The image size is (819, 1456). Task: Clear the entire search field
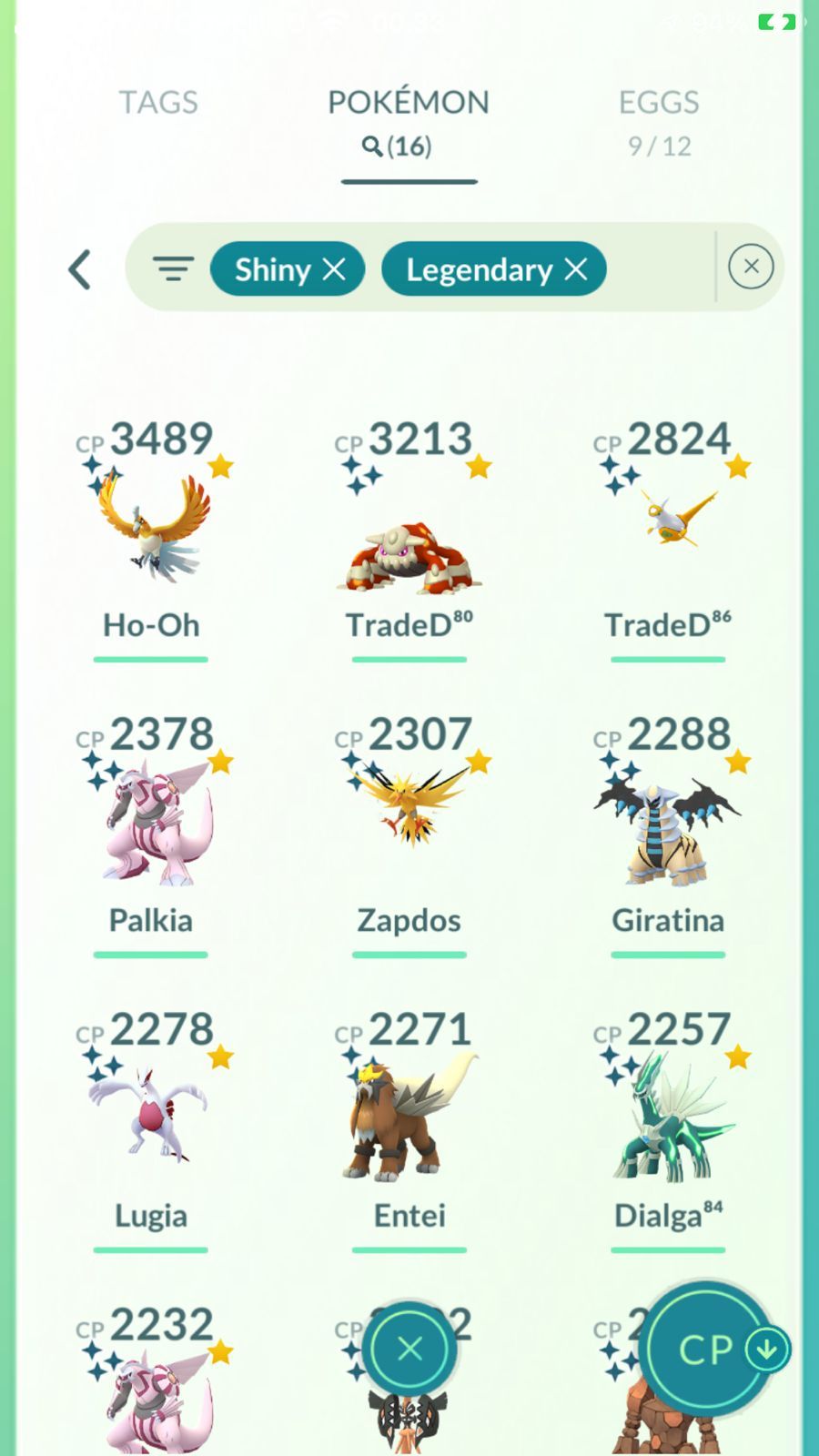[x=751, y=267]
